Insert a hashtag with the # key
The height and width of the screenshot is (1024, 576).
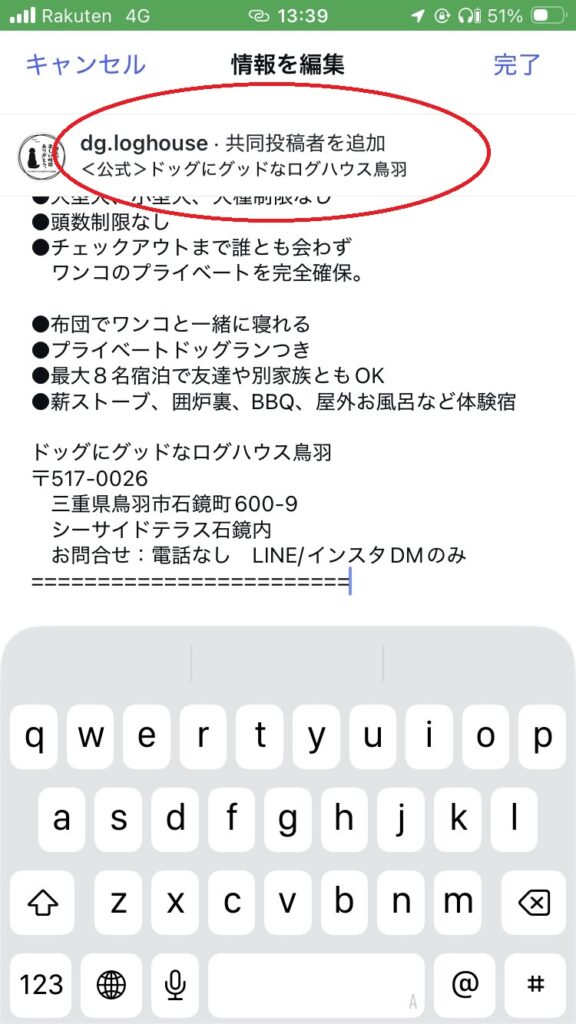pos(535,985)
